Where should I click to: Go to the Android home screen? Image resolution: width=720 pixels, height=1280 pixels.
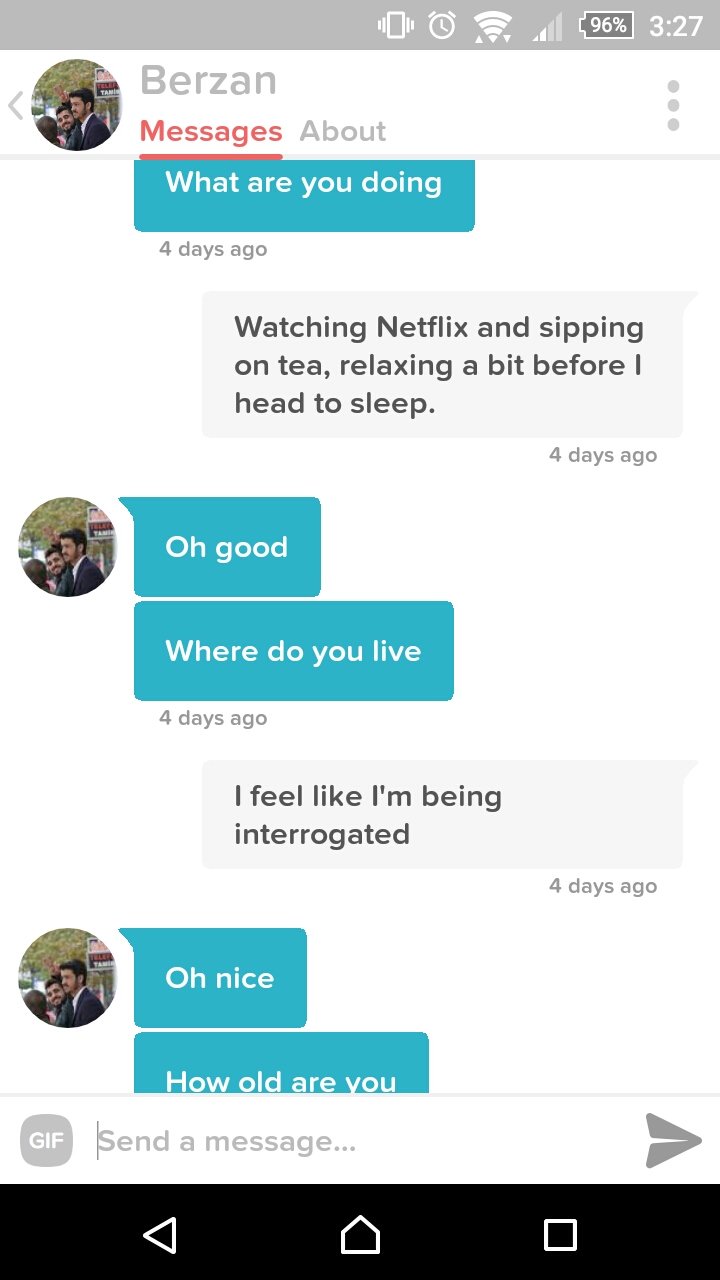[360, 1234]
